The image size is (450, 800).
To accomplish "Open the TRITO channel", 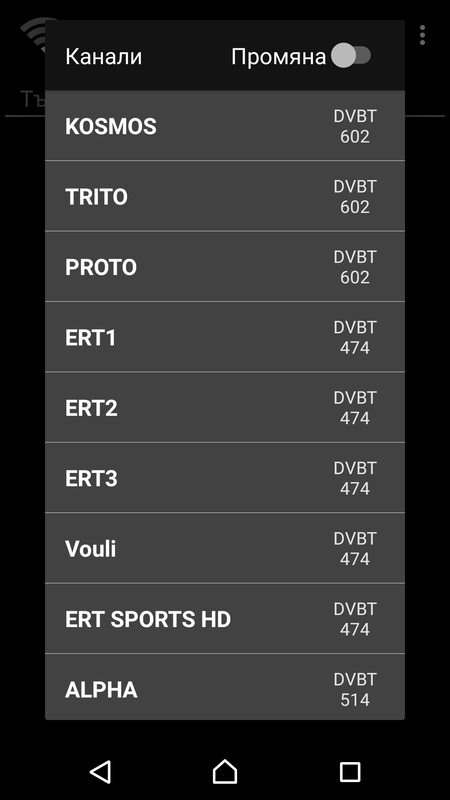I will [x=225, y=196].
